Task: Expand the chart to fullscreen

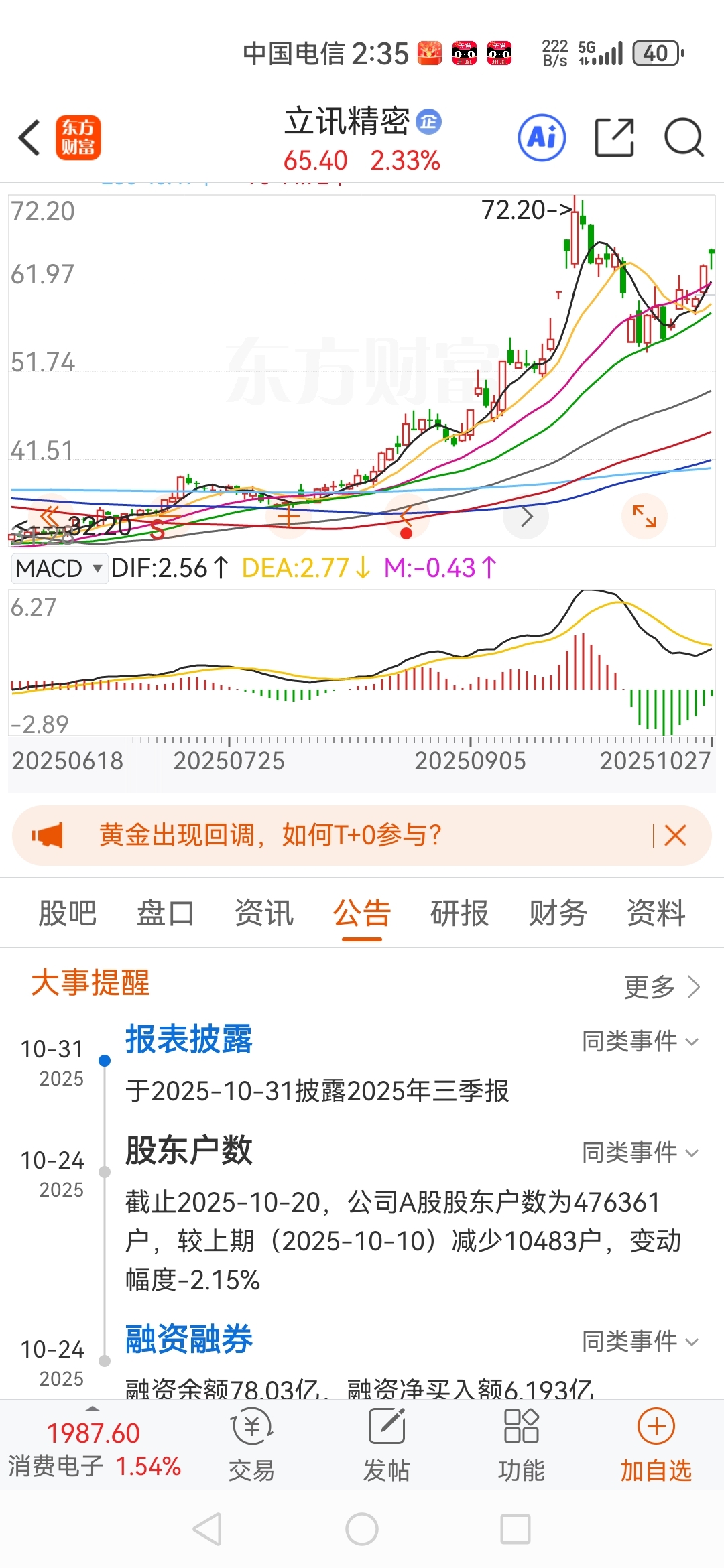Action: [644, 516]
